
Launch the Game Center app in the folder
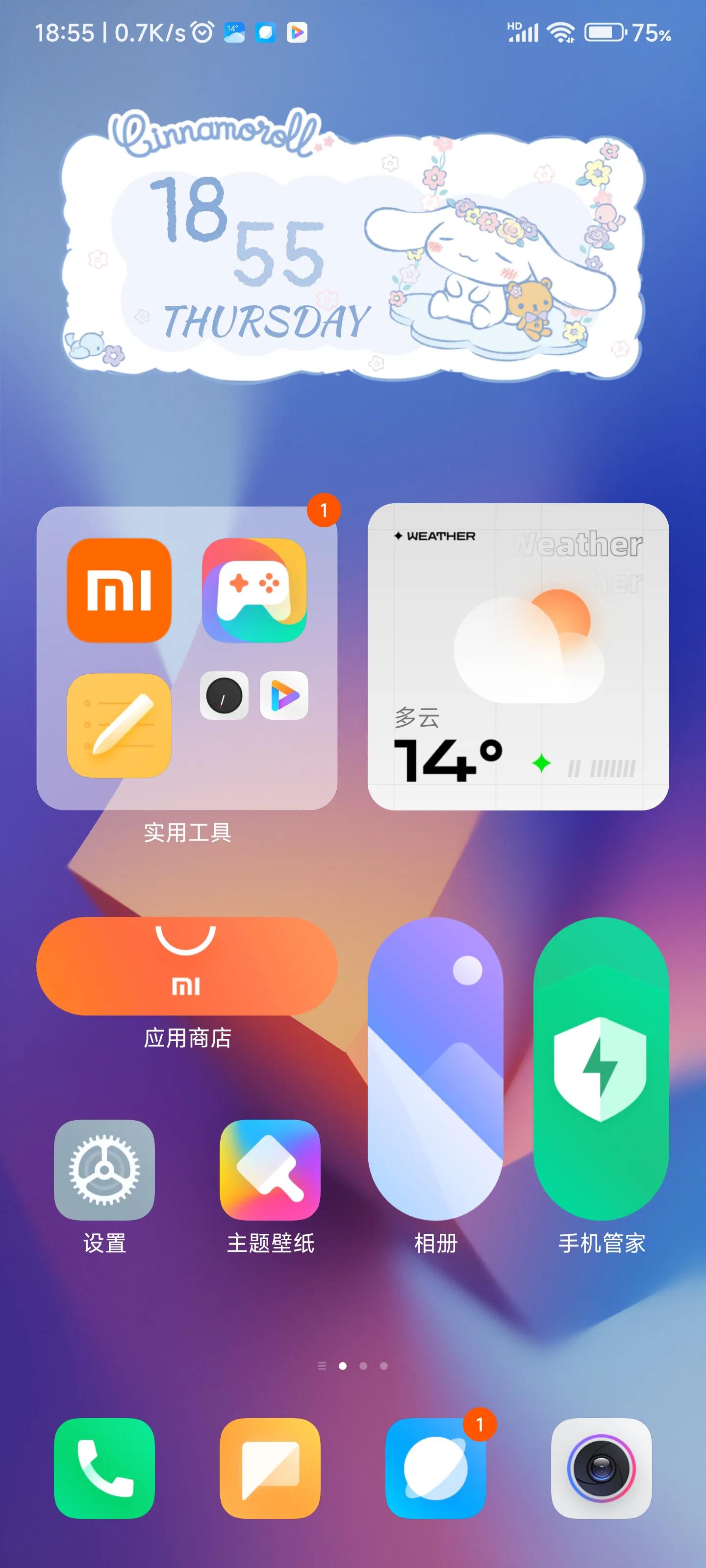tap(254, 590)
